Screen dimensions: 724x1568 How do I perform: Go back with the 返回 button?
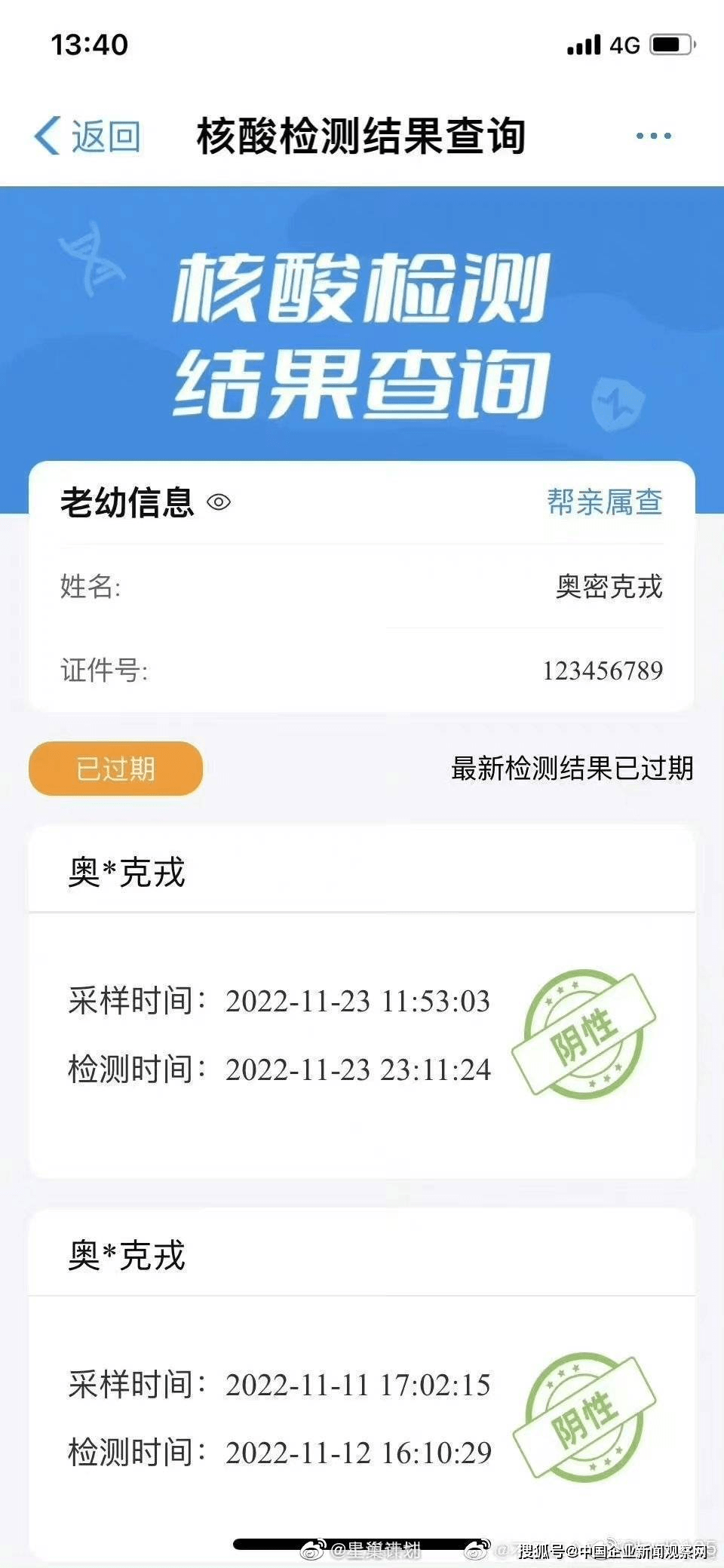88,137
